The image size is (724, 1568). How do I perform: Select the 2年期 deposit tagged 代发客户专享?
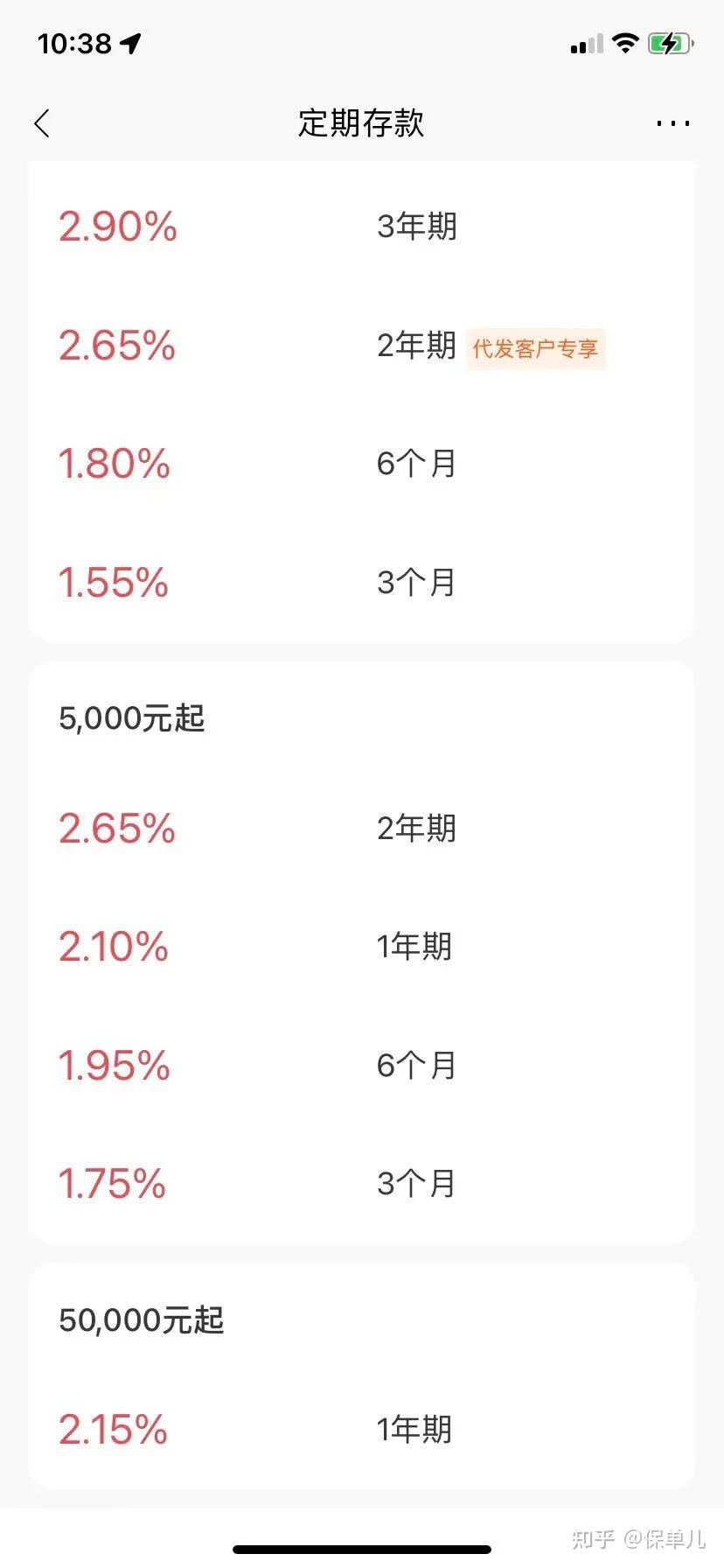tap(361, 346)
